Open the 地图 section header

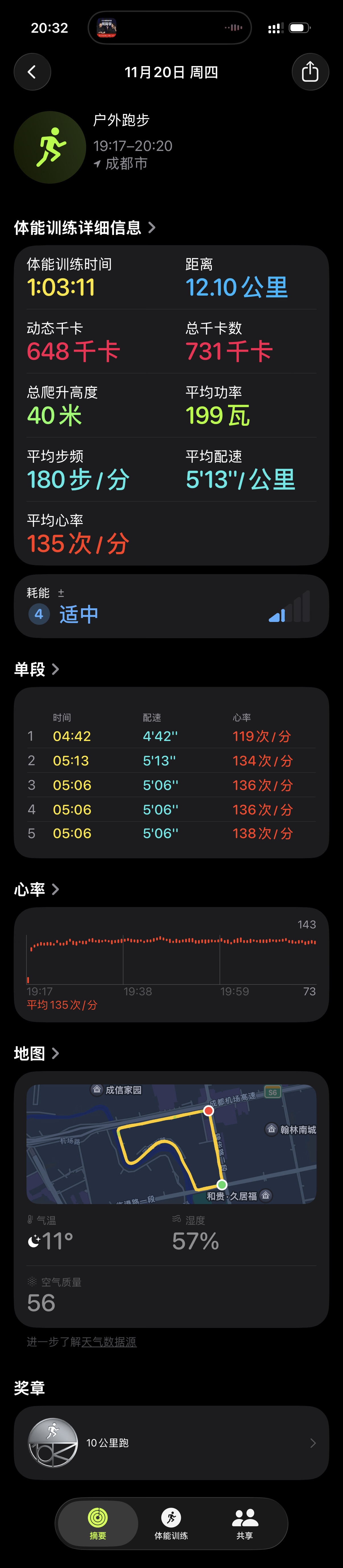coord(36,1053)
